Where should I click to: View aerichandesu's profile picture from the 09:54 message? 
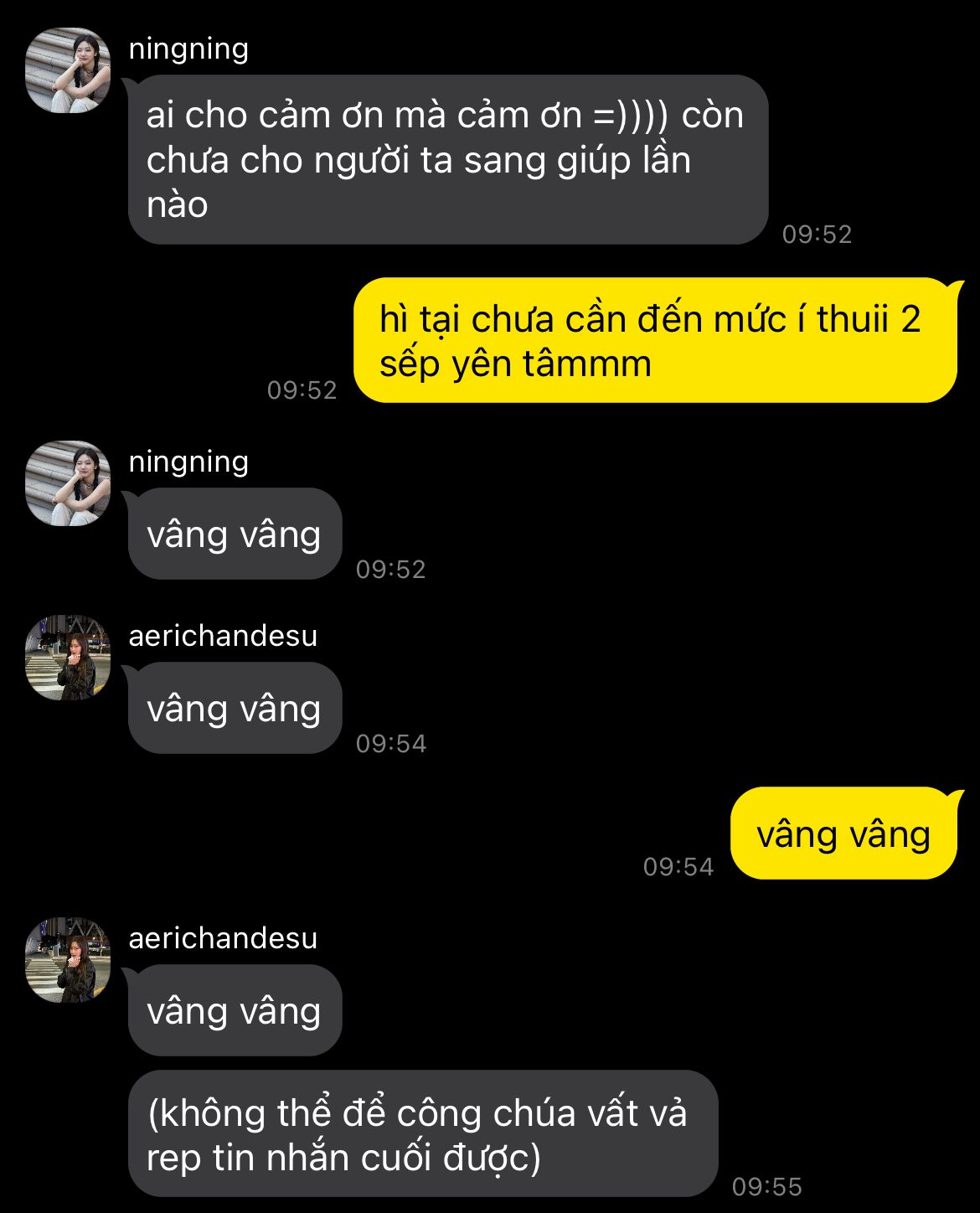click(x=68, y=658)
